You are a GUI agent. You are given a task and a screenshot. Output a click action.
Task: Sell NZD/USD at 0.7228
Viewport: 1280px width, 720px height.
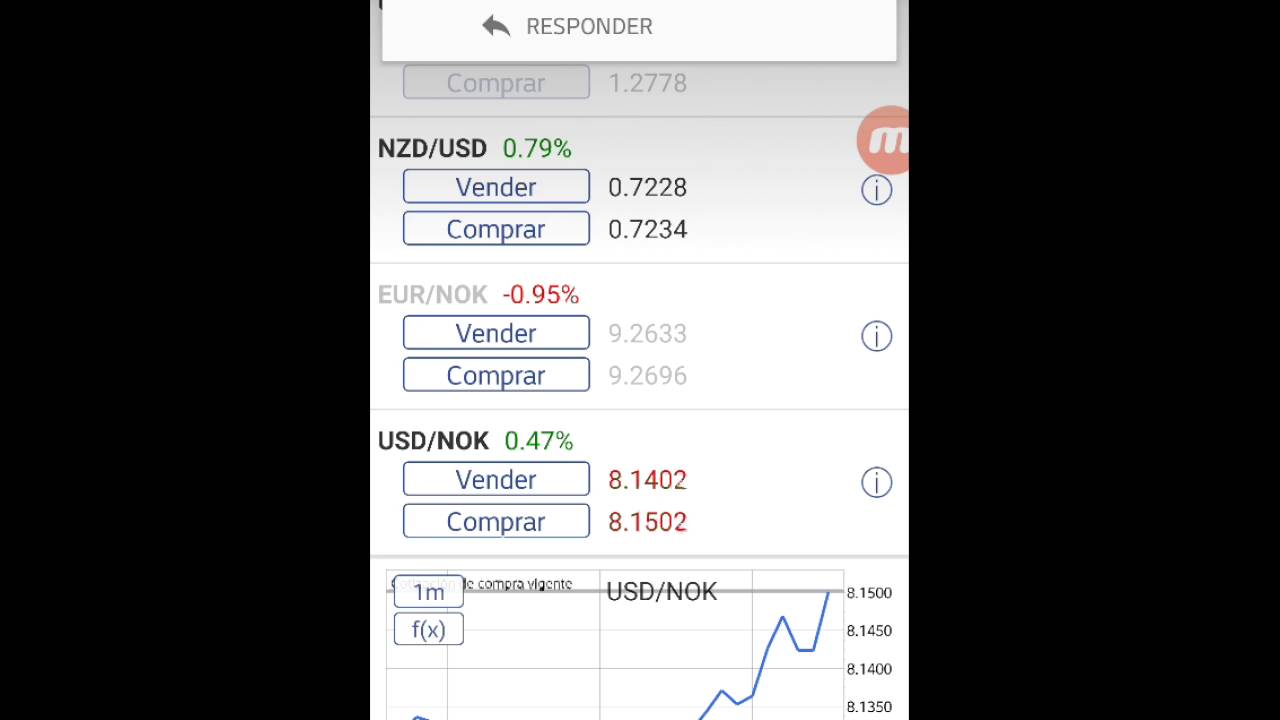click(496, 187)
